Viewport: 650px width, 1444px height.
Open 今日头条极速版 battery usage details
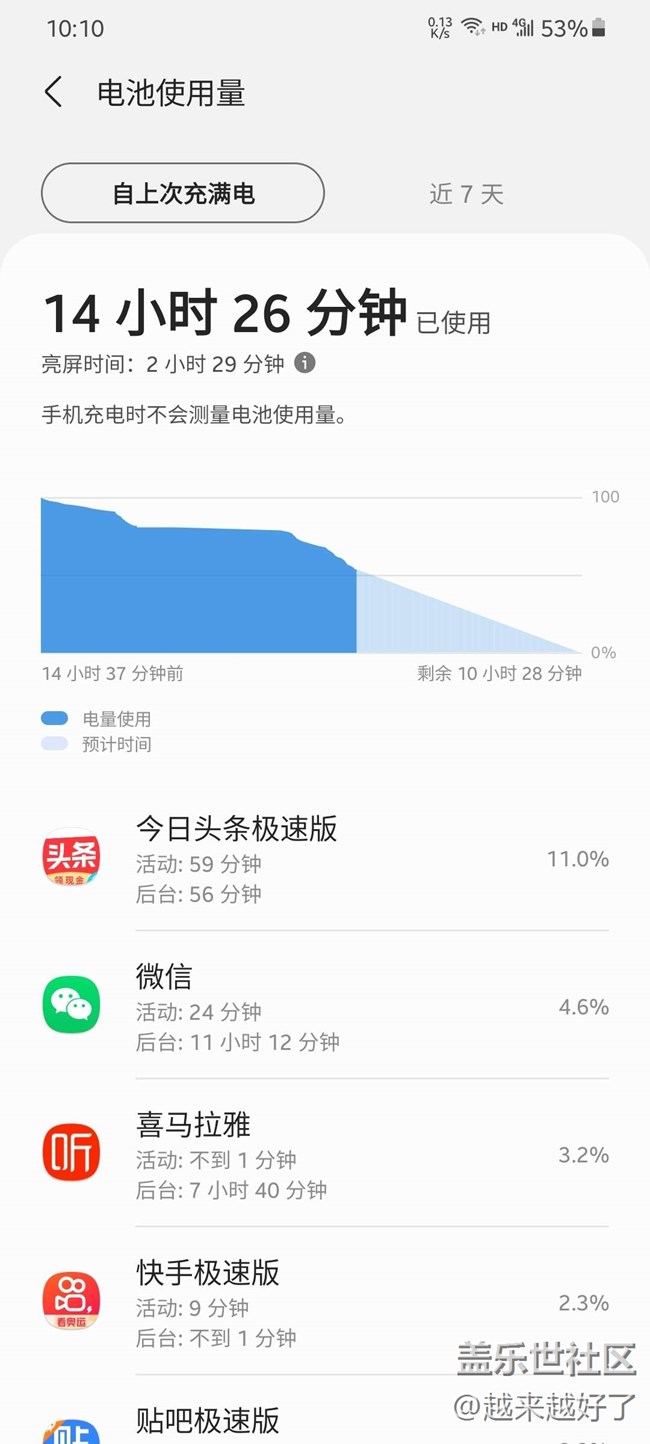325,860
